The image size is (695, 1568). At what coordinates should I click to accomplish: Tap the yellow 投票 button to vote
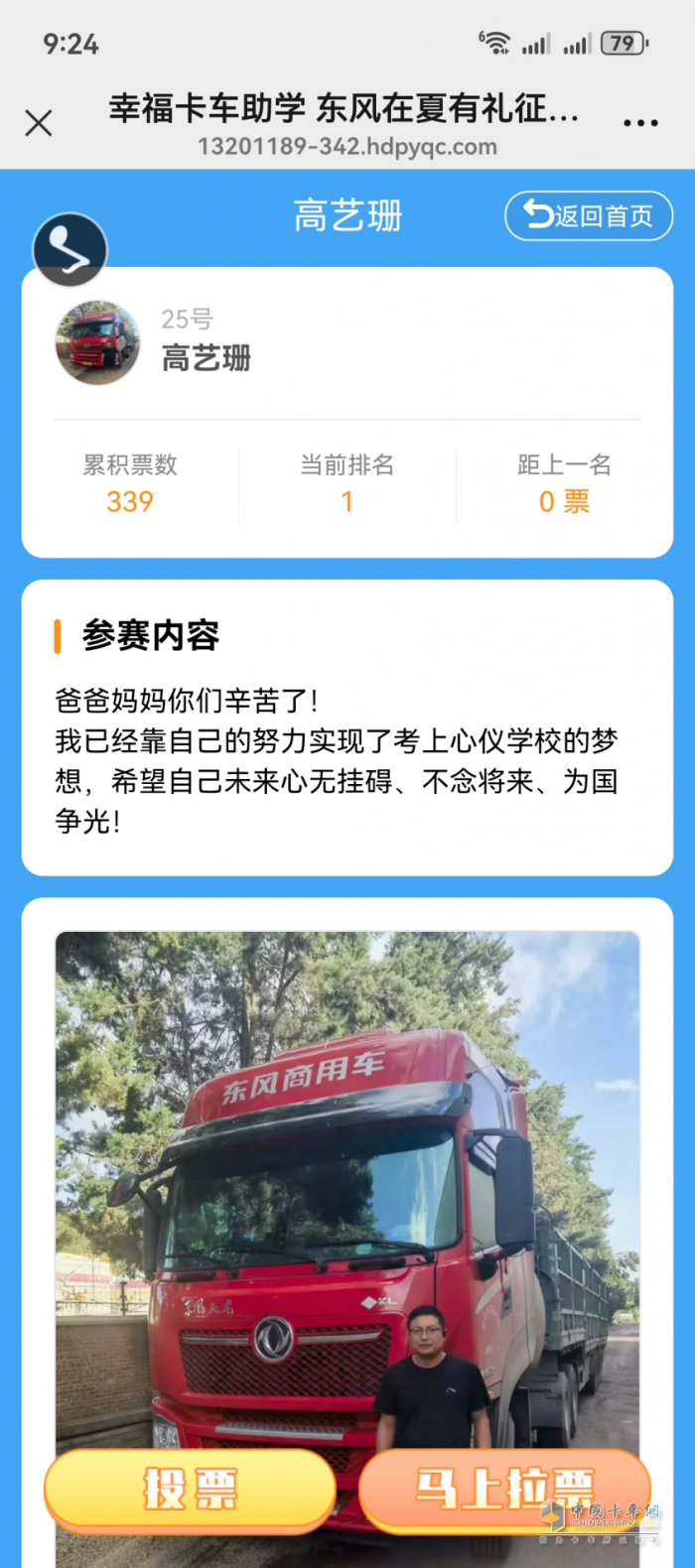pos(190,1489)
